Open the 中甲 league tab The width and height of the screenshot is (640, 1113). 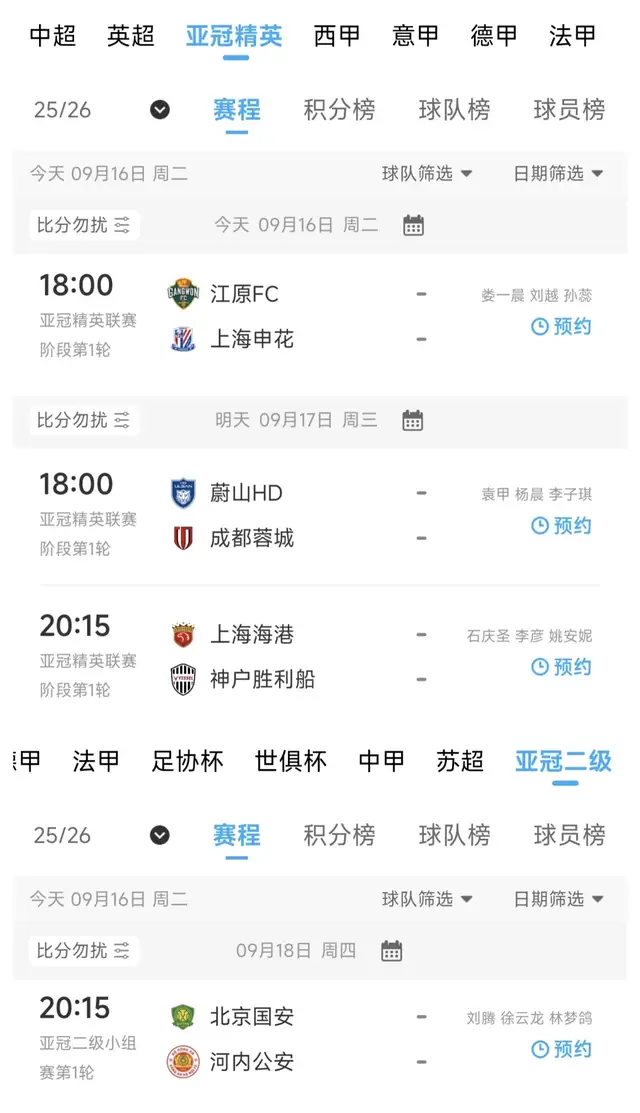[382, 761]
